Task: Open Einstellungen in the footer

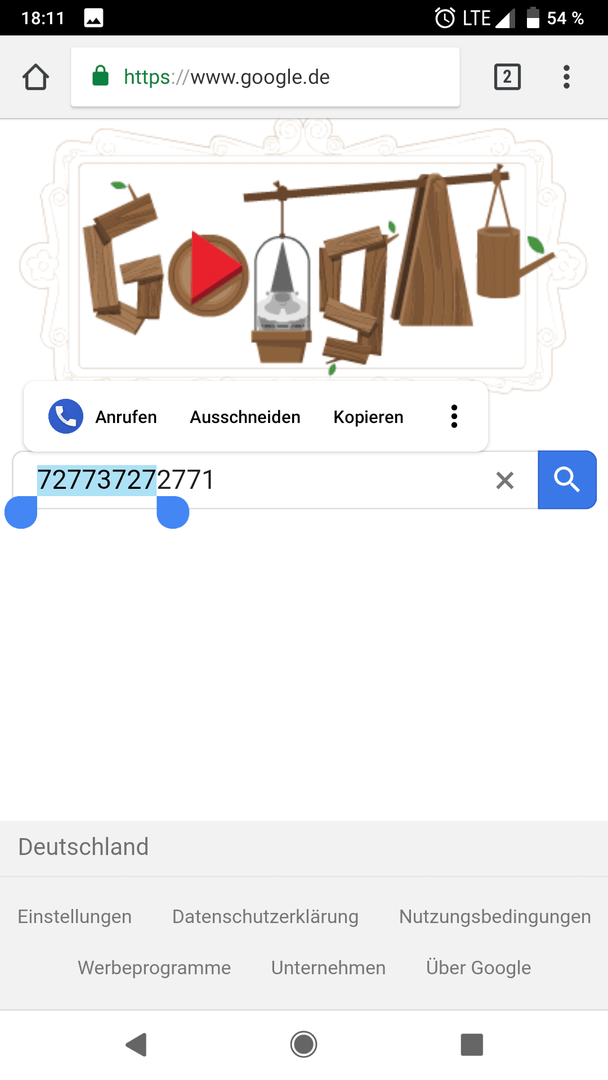Action: (x=75, y=916)
